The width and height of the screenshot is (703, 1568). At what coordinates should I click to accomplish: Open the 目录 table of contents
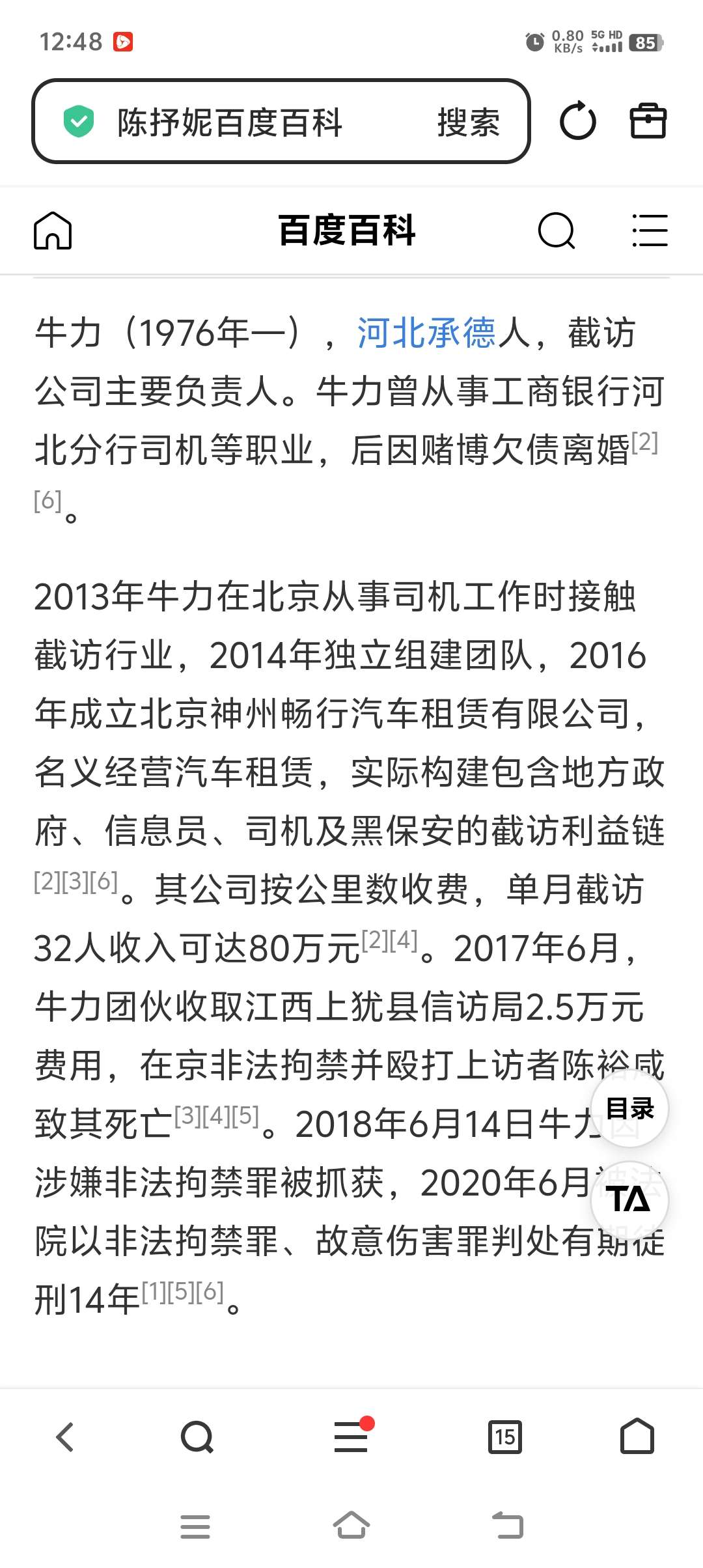point(629,1108)
